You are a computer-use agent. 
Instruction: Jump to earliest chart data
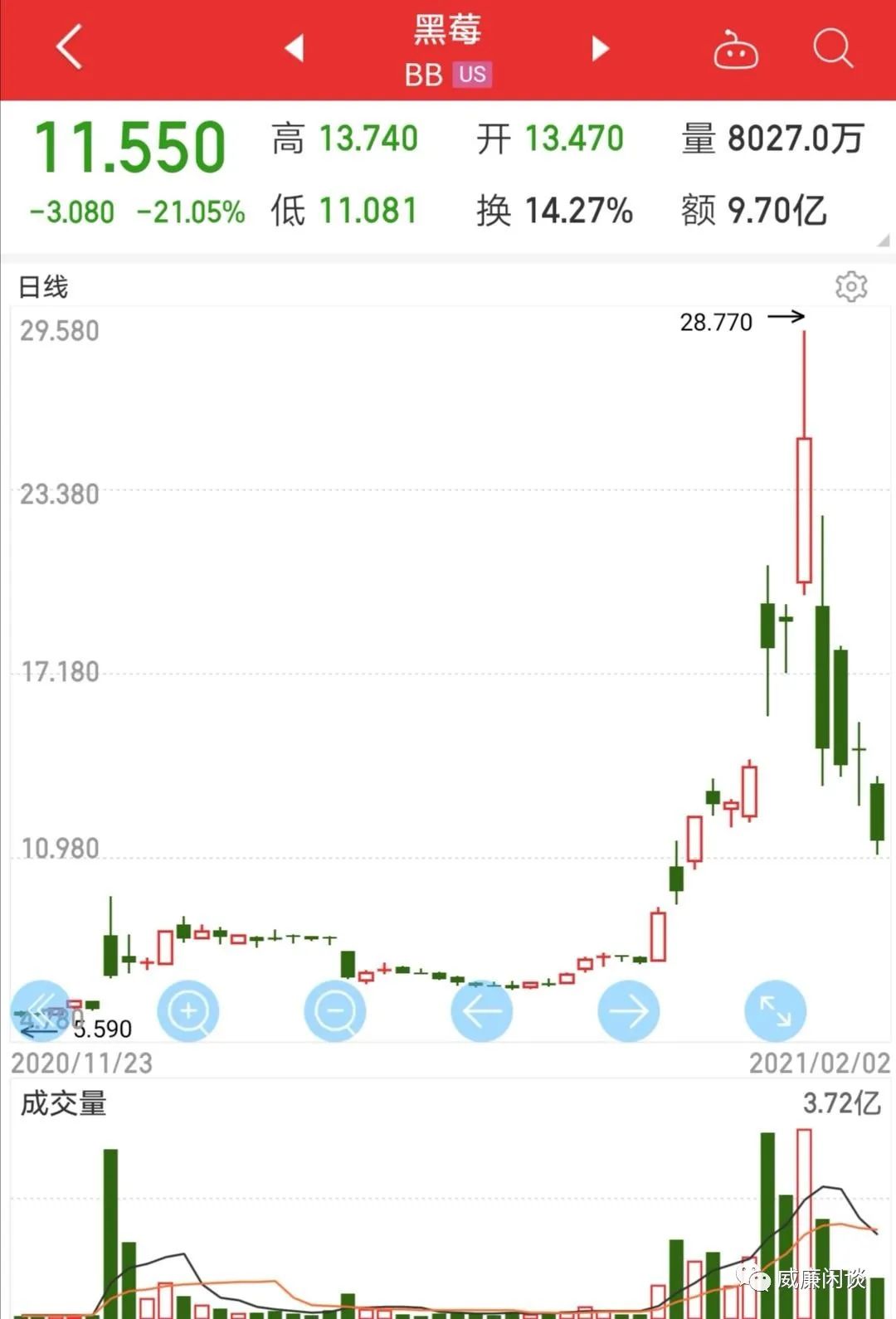pyautogui.click(x=41, y=1010)
